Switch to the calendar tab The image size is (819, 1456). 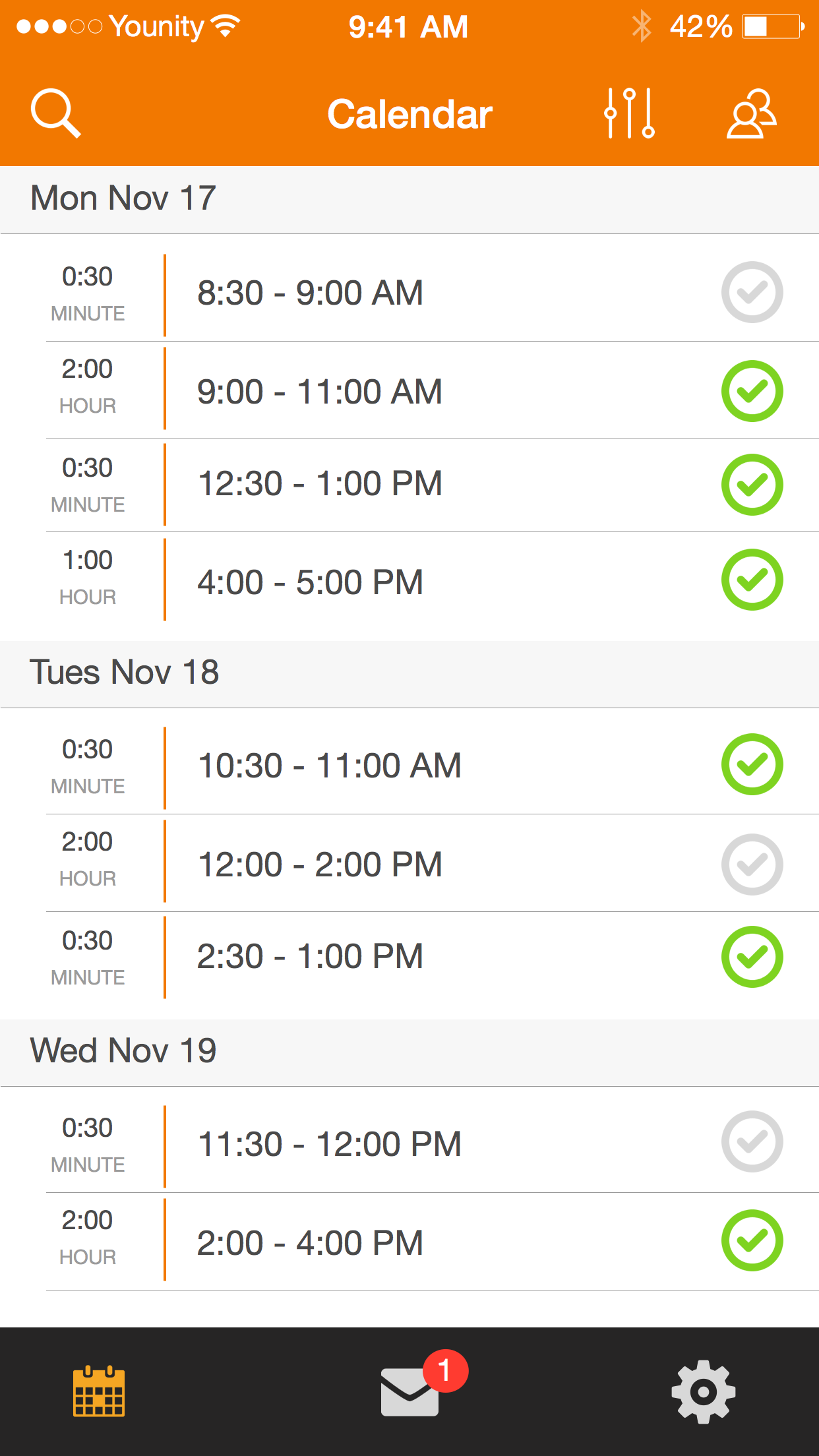(99, 1391)
